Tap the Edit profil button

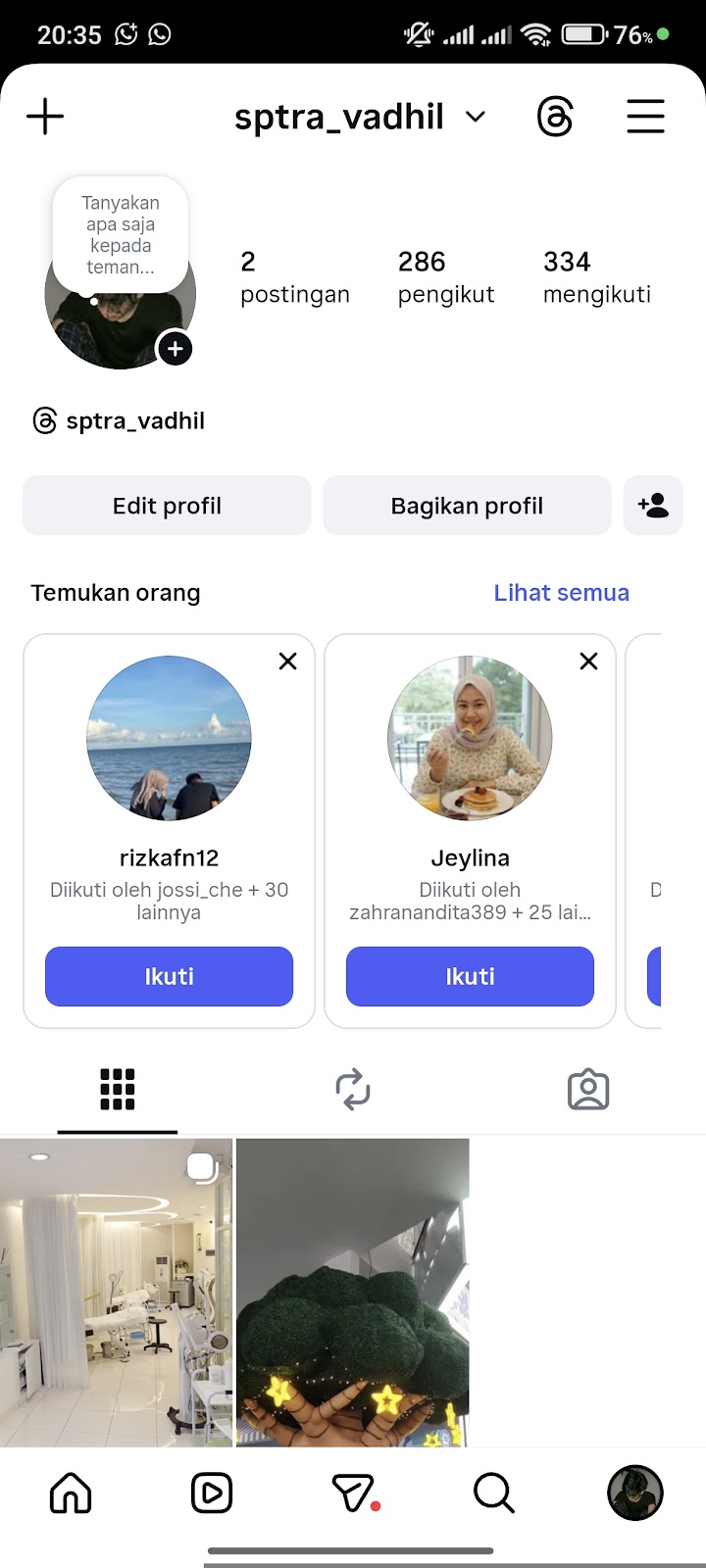click(x=167, y=506)
